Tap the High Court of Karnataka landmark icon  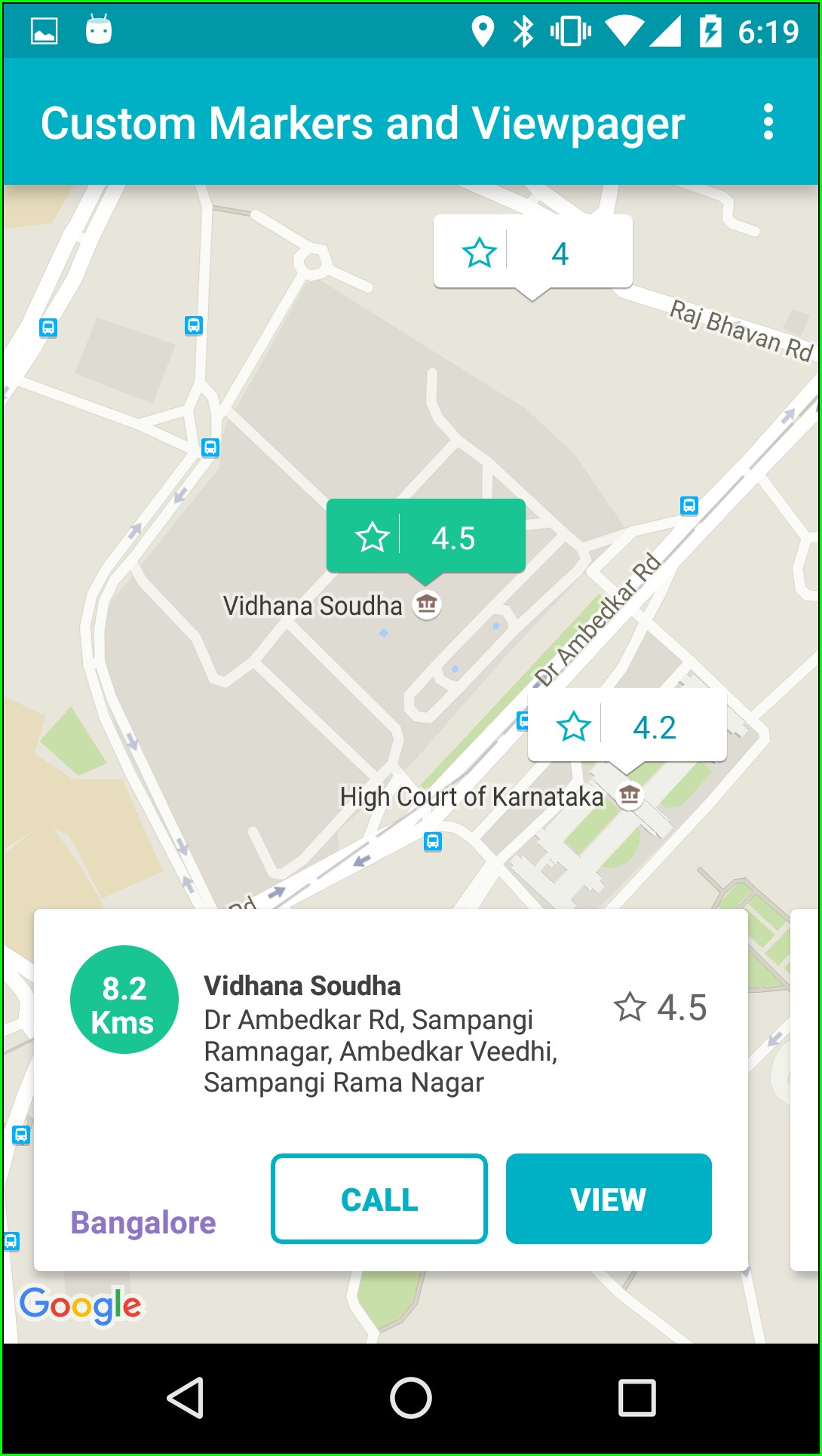point(630,794)
